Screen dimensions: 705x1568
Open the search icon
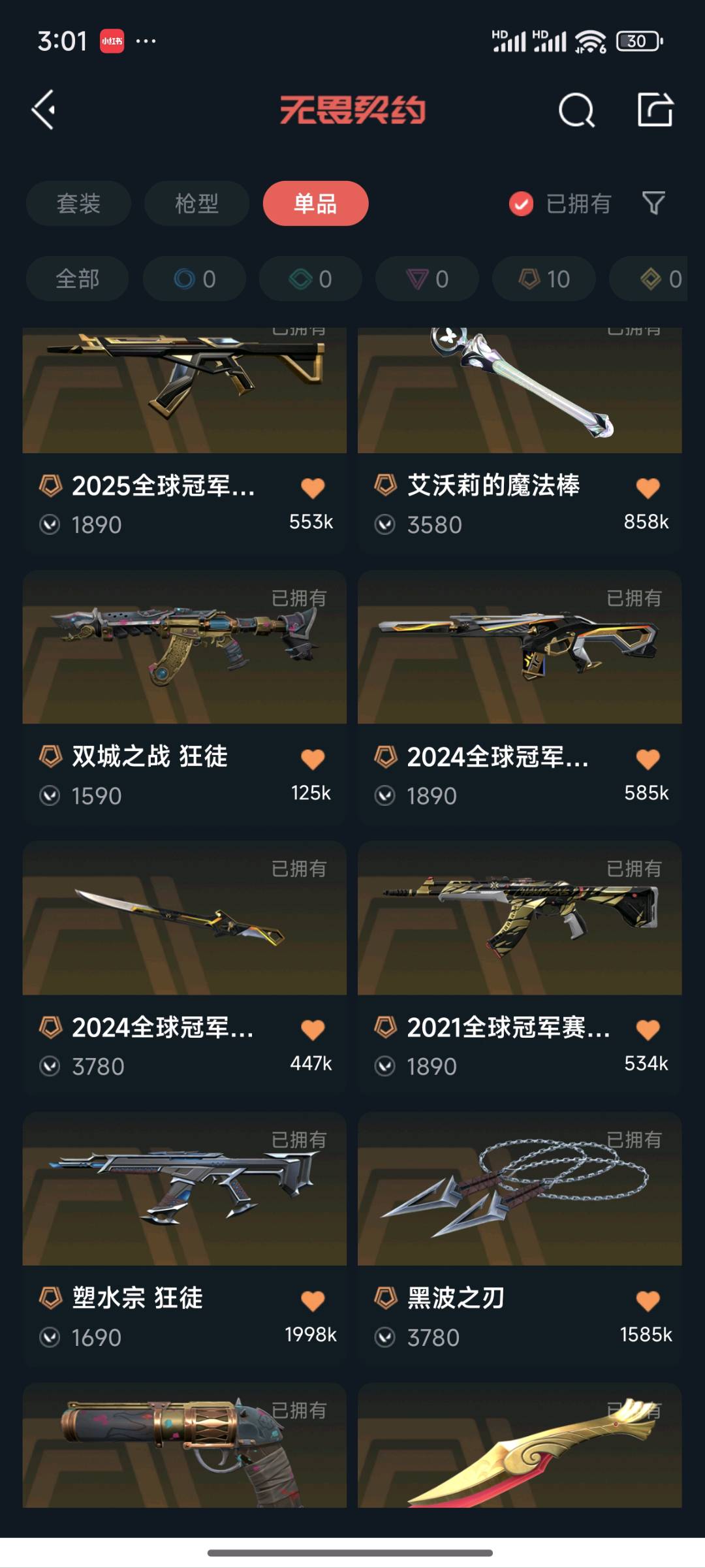tap(576, 110)
